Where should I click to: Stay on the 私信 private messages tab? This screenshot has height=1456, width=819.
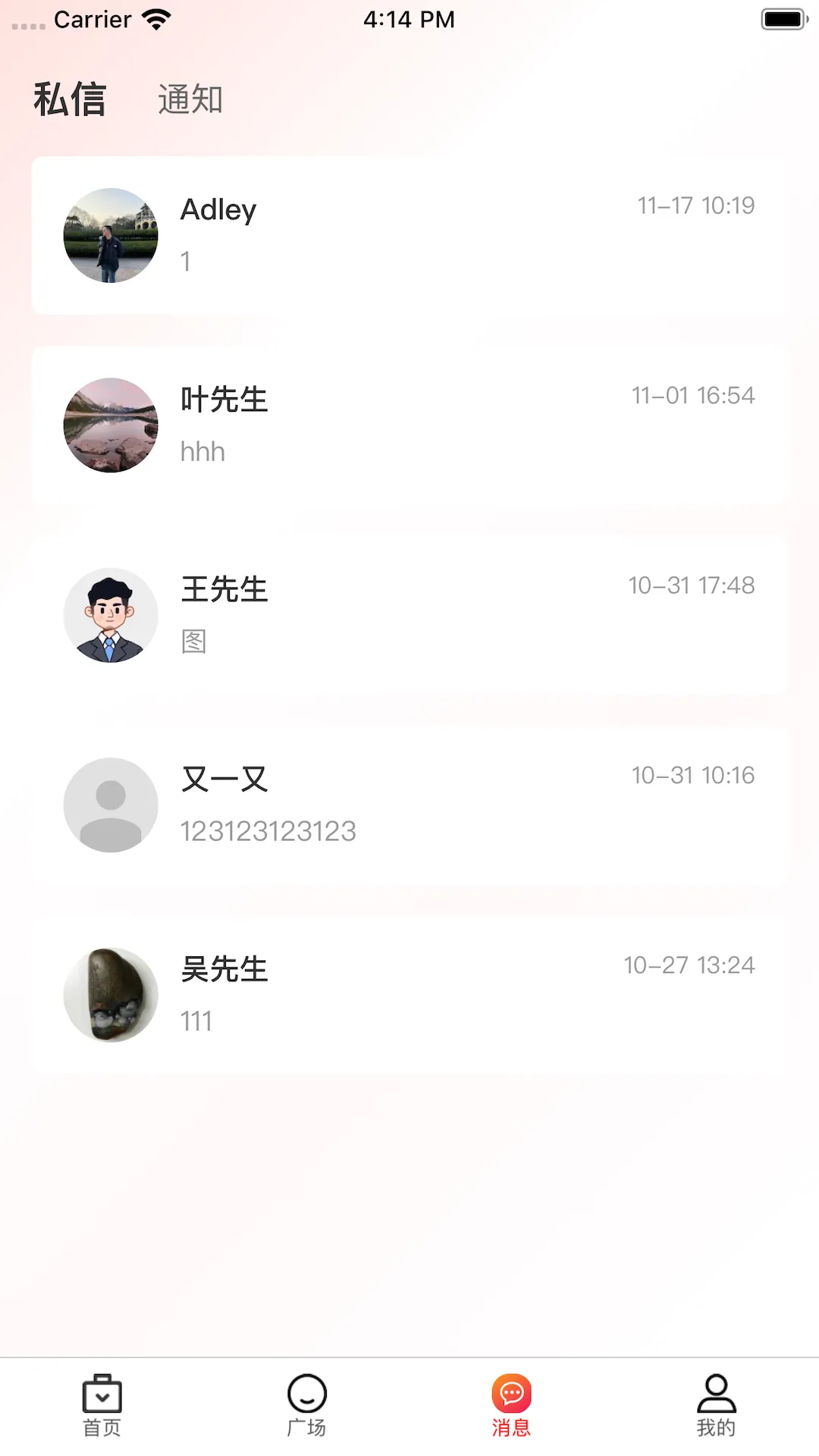click(x=70, y=99)
